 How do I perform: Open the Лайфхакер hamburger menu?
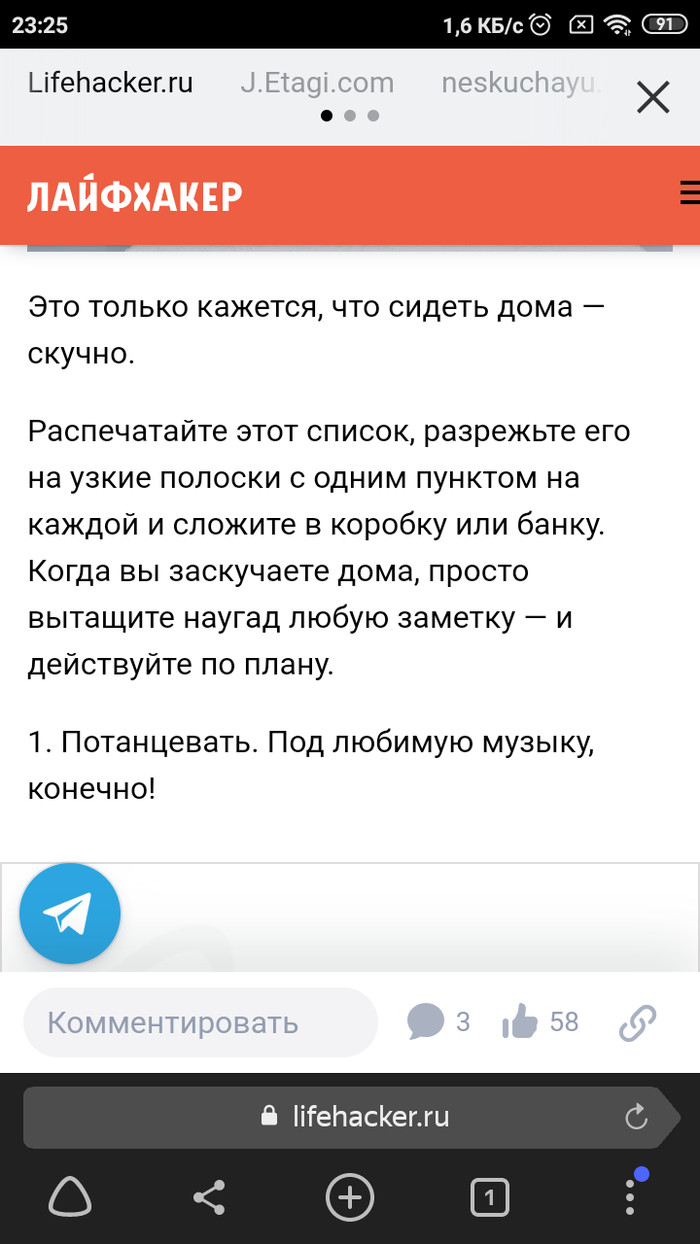point(689,192)
